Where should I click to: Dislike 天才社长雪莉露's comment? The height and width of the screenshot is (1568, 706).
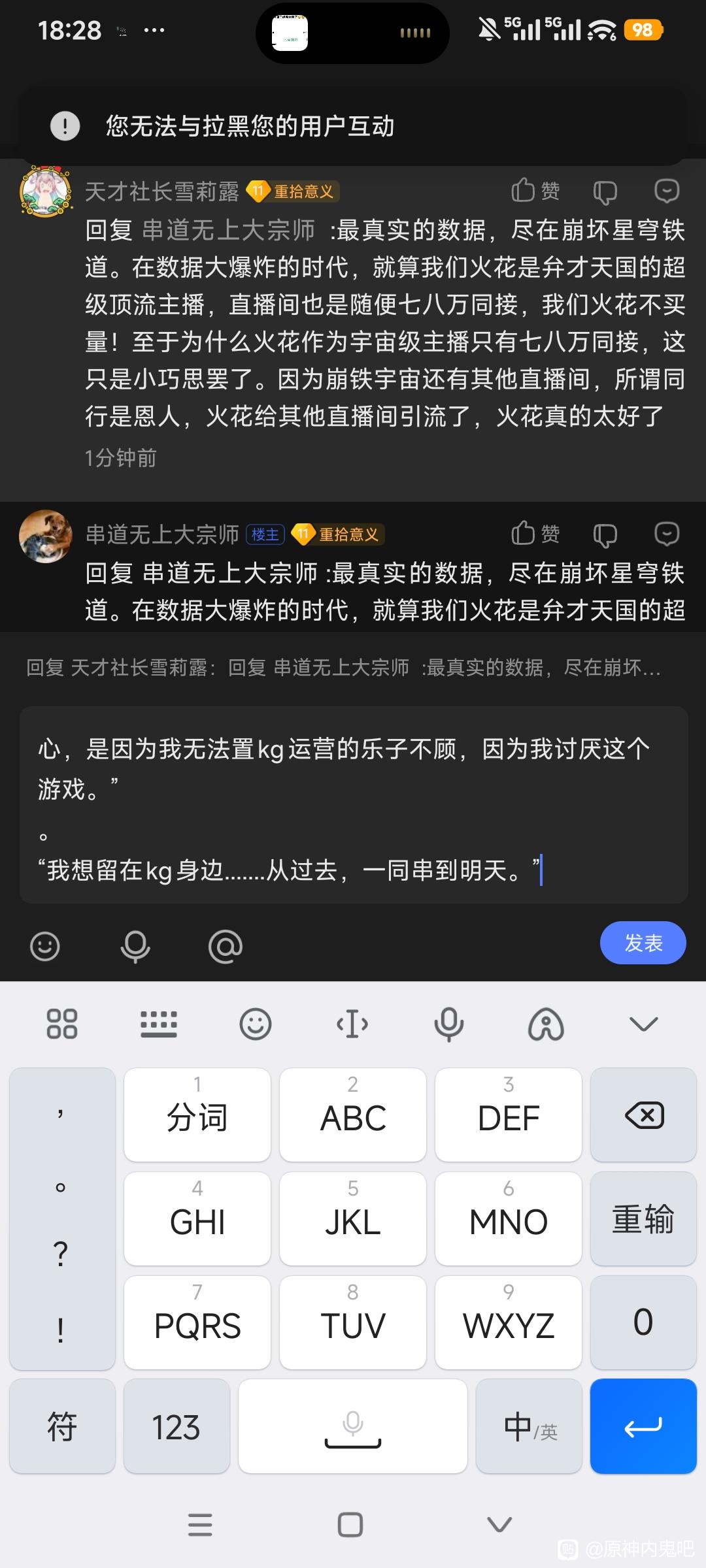tap(605, 192)
